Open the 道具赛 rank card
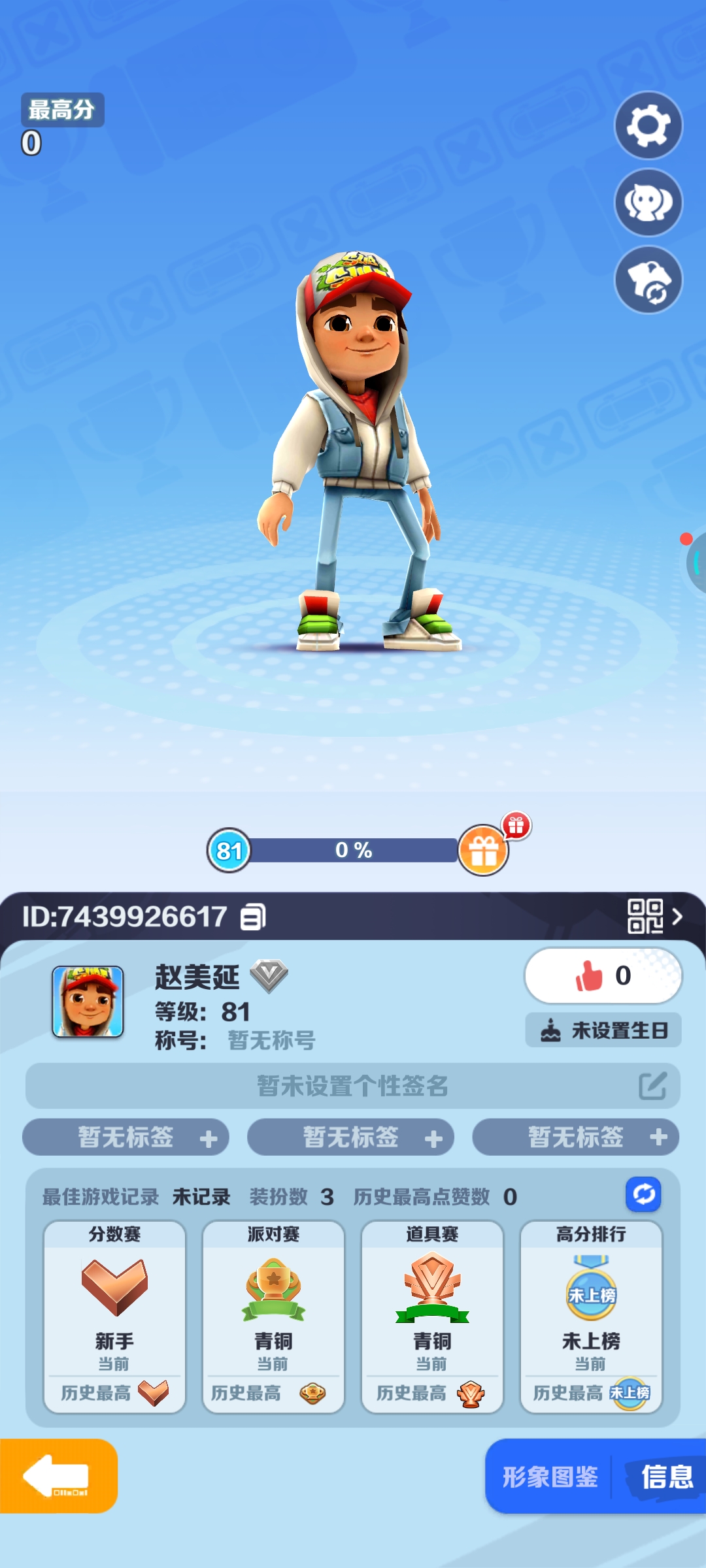This screenshot has height=1568, width=706. point(432,1316)
